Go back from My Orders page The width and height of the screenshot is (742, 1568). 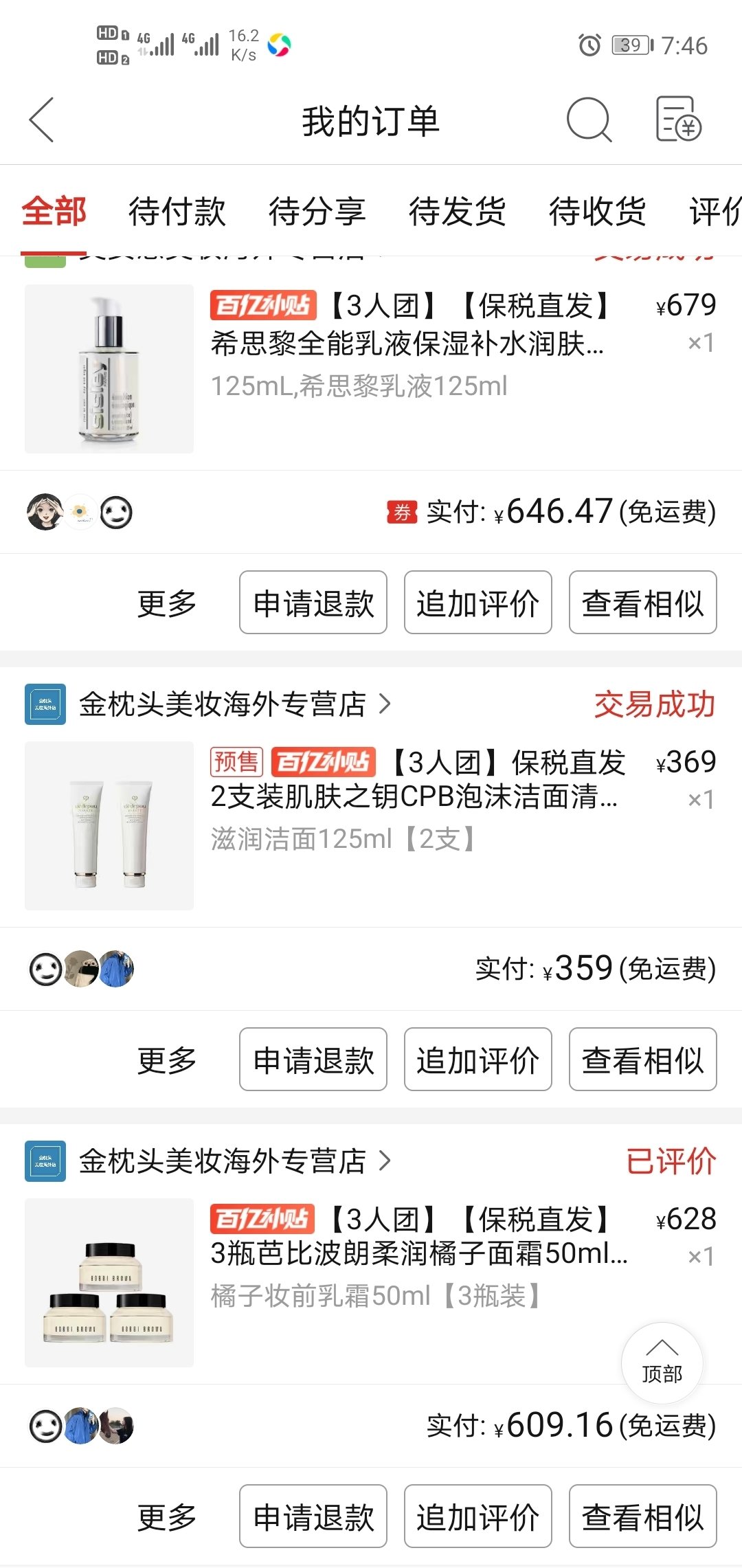click(43, 120)
